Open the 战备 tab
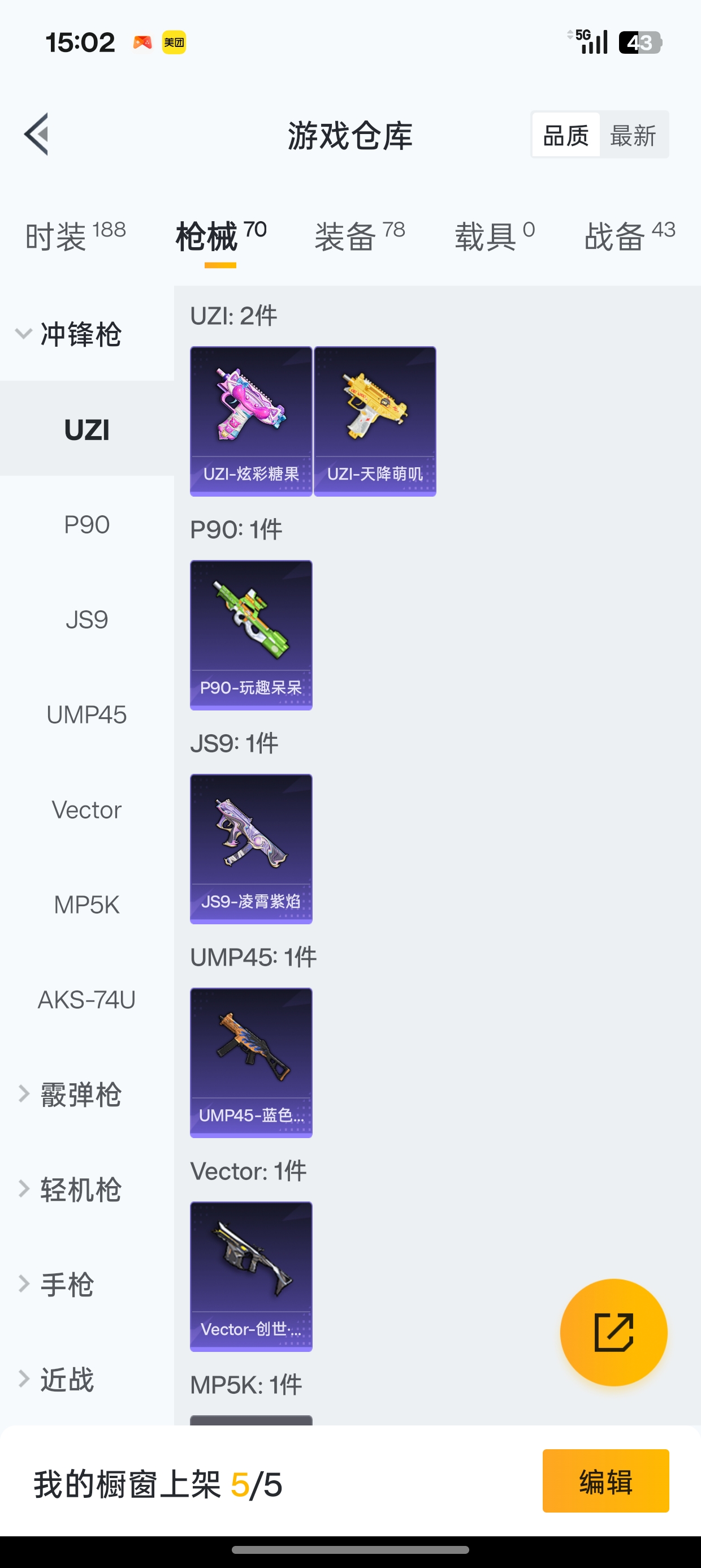Viewport: 701px width, 1568px height. coord(629,235)
